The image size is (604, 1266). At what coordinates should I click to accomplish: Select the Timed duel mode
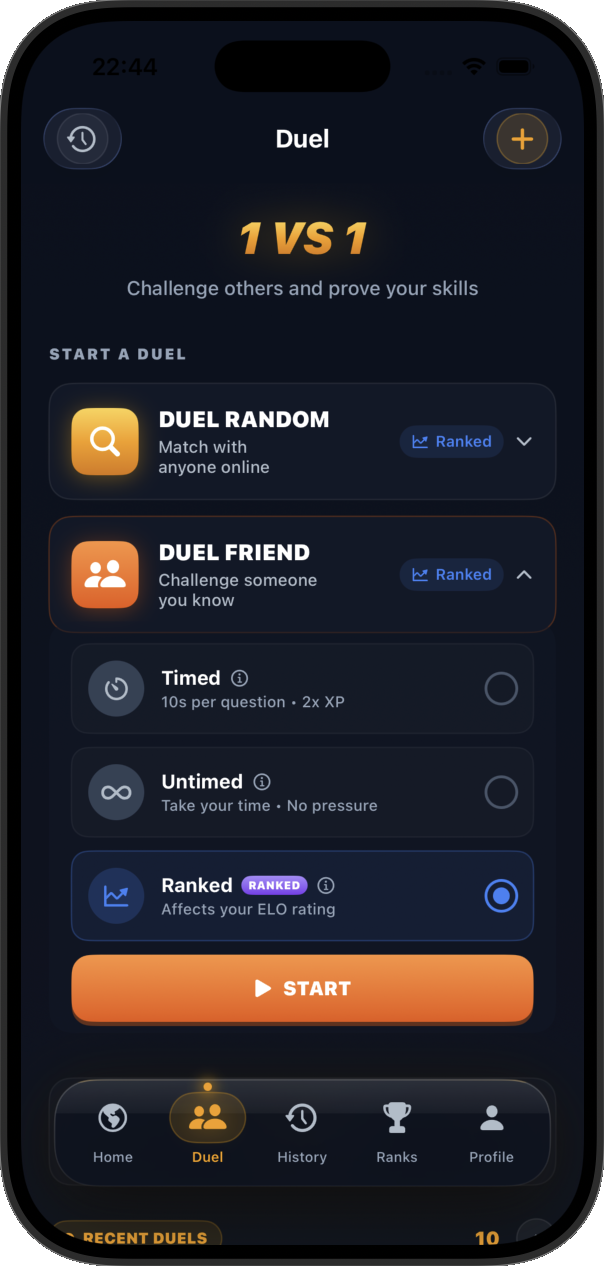[500, 688]
